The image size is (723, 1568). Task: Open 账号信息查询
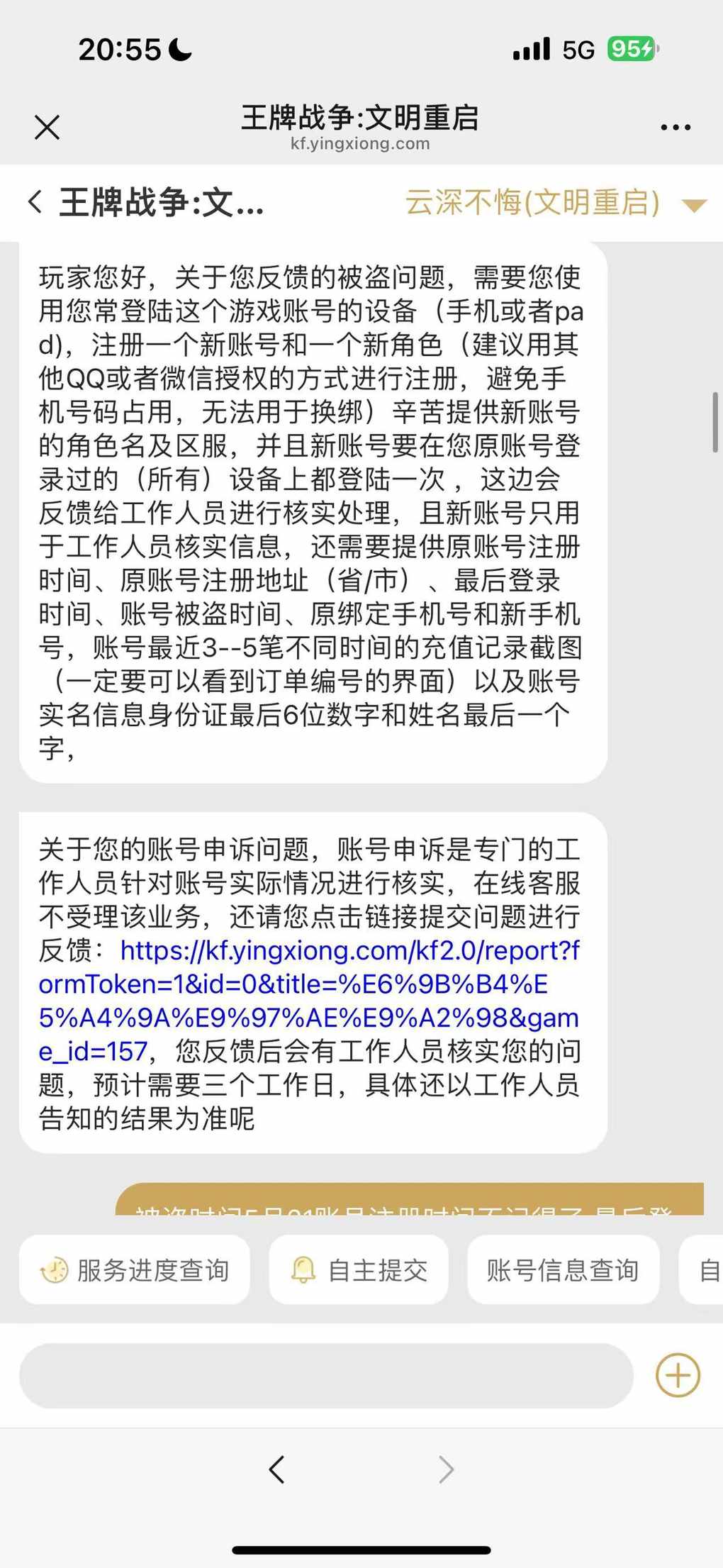(x=563, y=1270)
